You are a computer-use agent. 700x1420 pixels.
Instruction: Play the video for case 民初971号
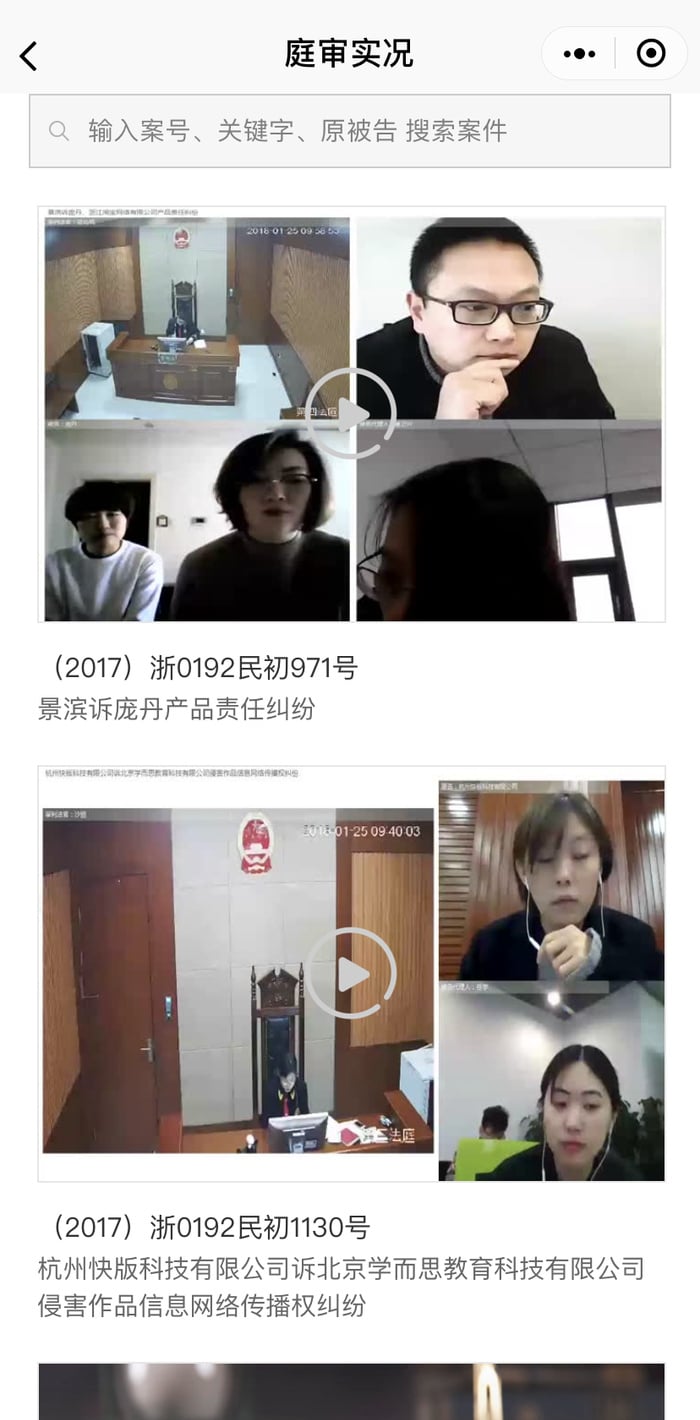click(351, 413)
